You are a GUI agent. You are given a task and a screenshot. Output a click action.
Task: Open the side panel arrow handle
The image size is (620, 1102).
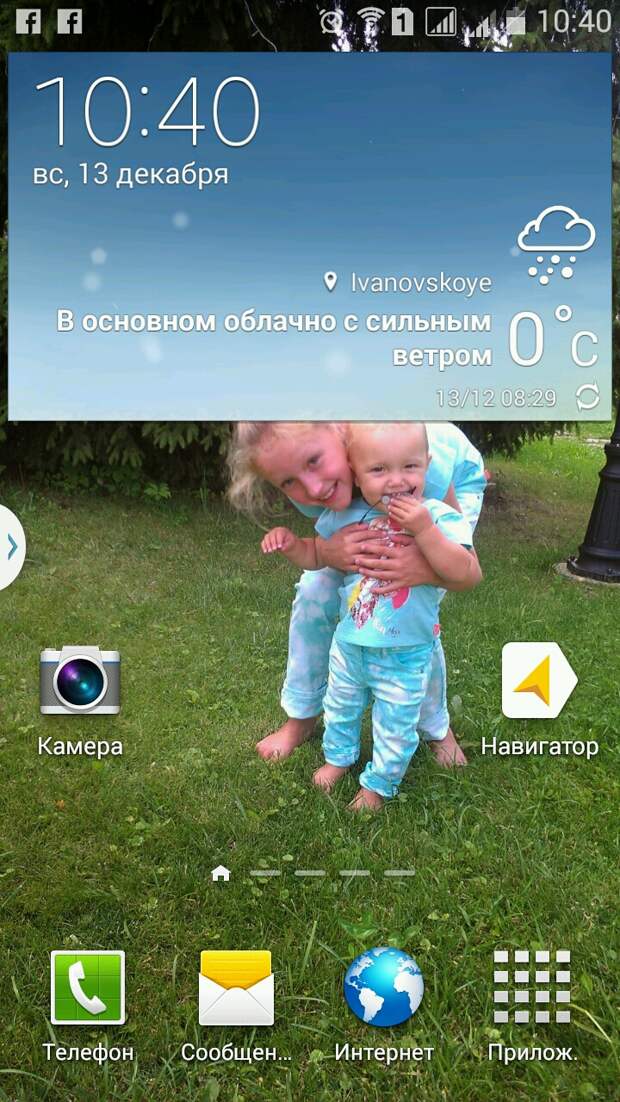coord(11,547)
